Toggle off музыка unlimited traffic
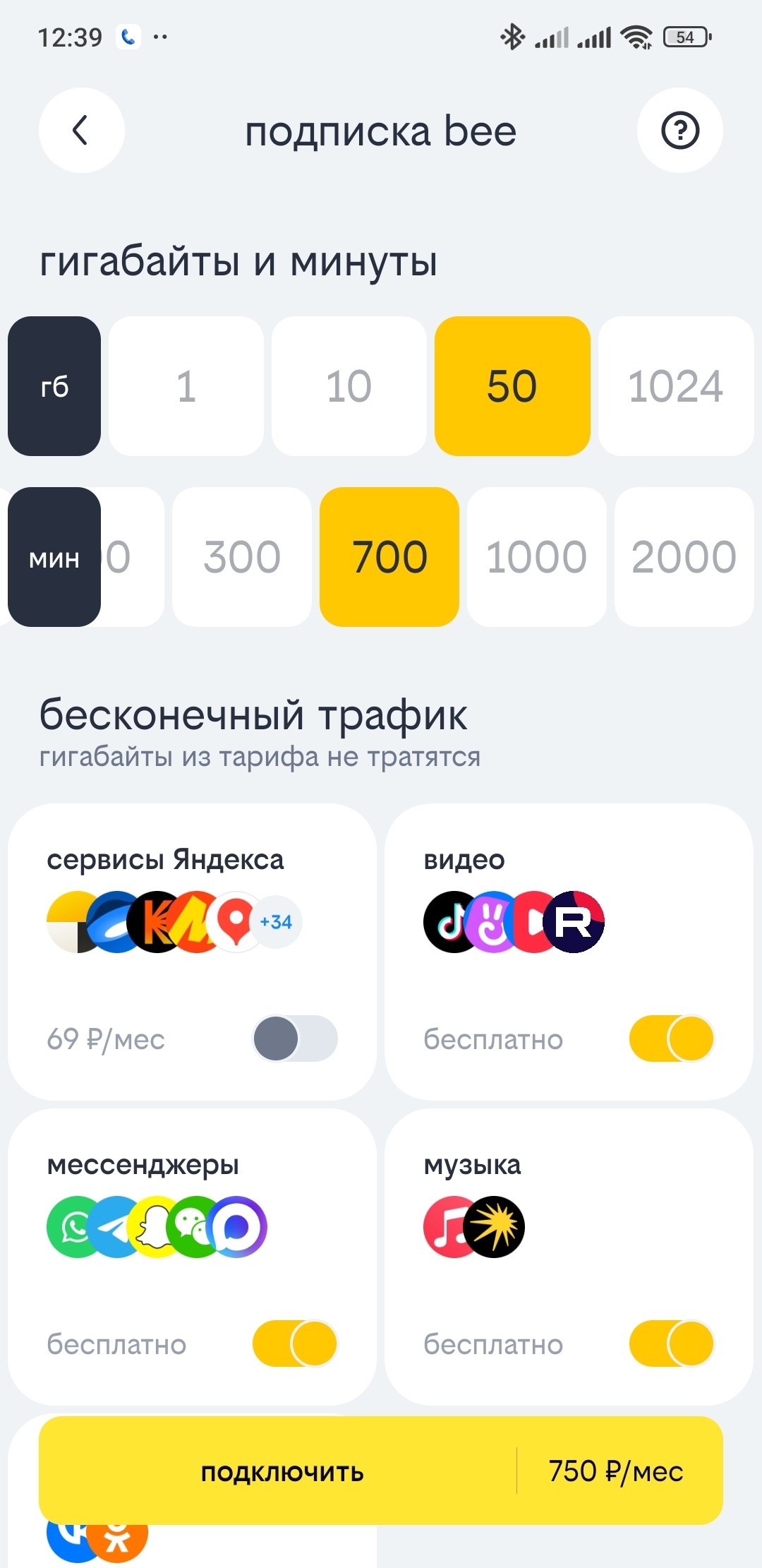 point(672,1343)
